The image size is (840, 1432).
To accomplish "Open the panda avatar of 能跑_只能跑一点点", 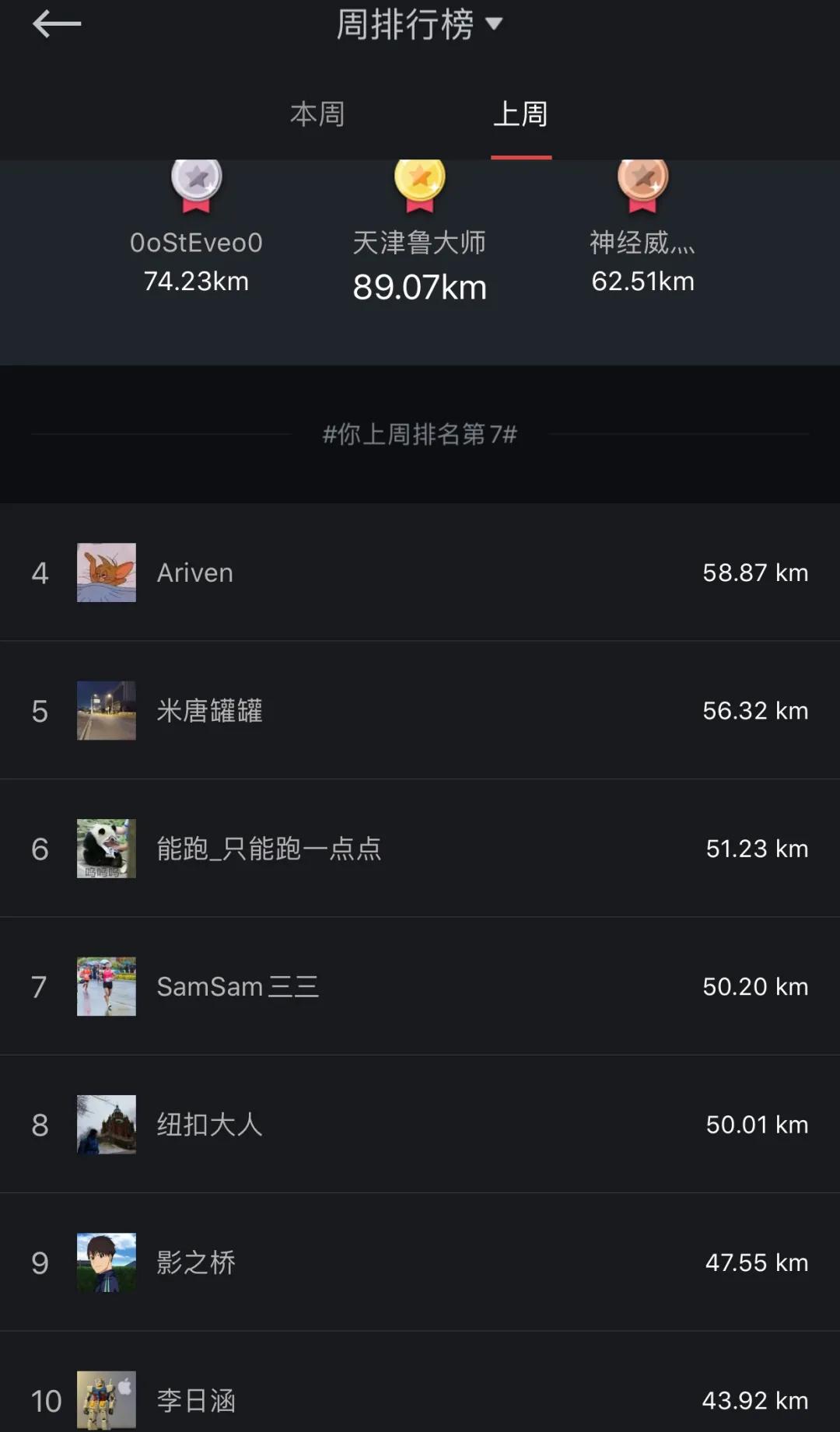I will coord(106,849).
